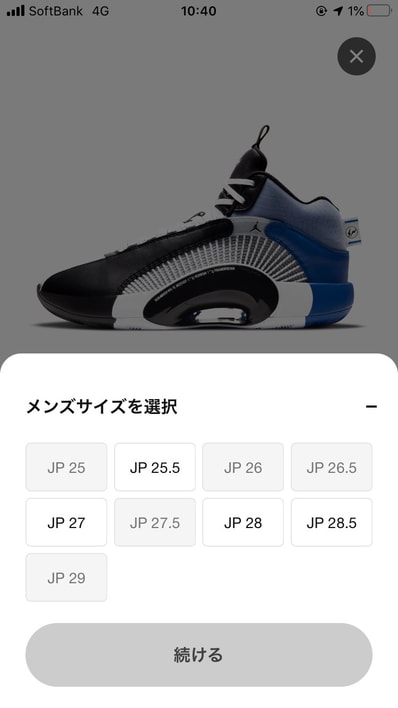Select size JP 25.5
This screenshot has height=708, width=398.
click(x=155, y=467)
